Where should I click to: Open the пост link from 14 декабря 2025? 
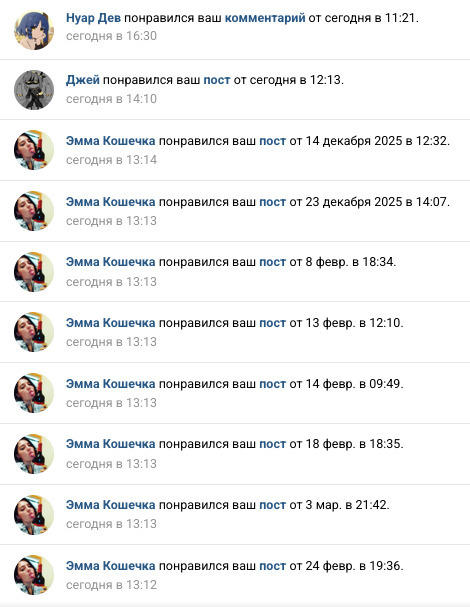[273, 141]
